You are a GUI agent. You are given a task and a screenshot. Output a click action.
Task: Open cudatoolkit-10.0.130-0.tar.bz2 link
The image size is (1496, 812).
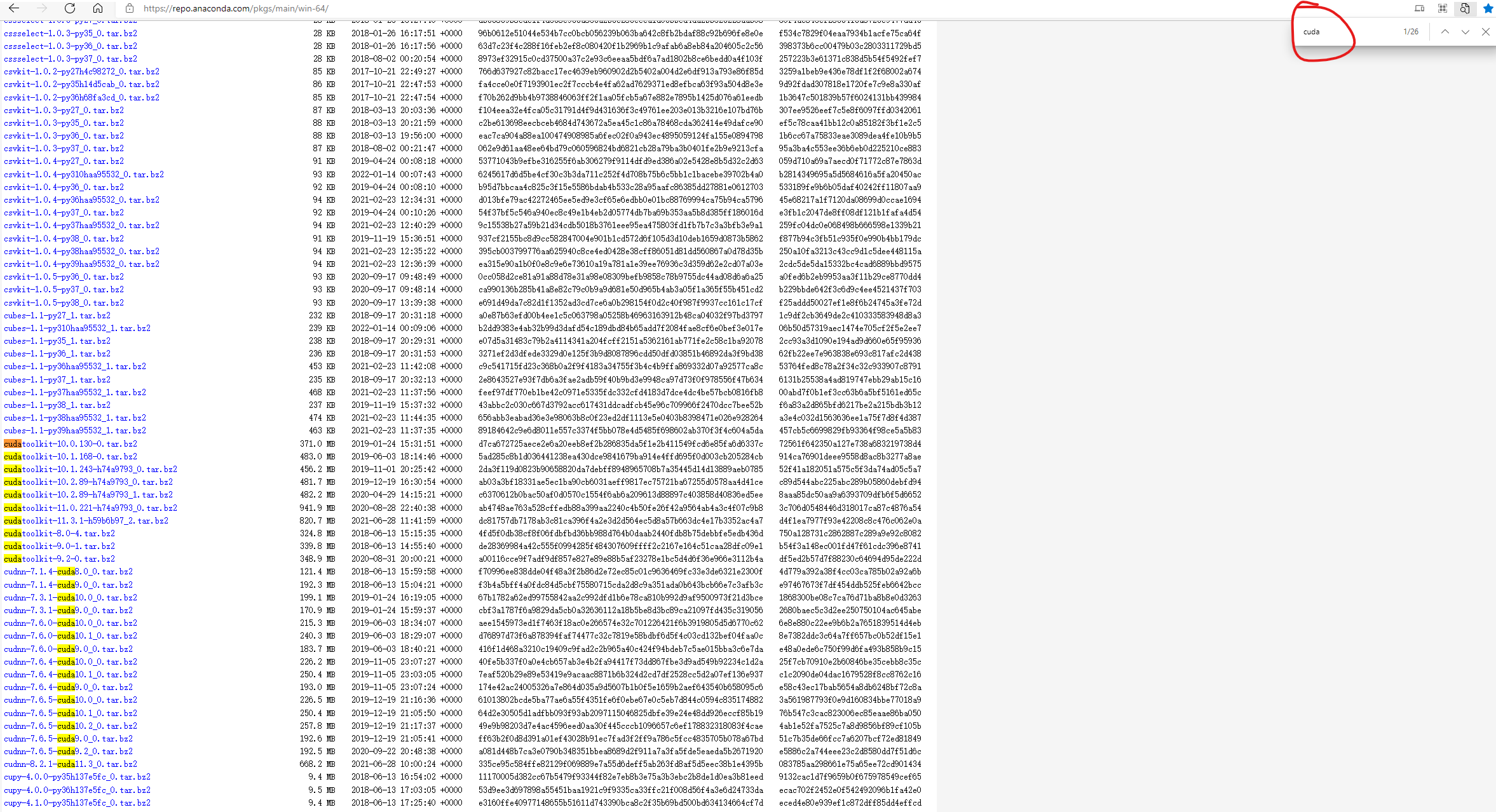tap(71, 443)
